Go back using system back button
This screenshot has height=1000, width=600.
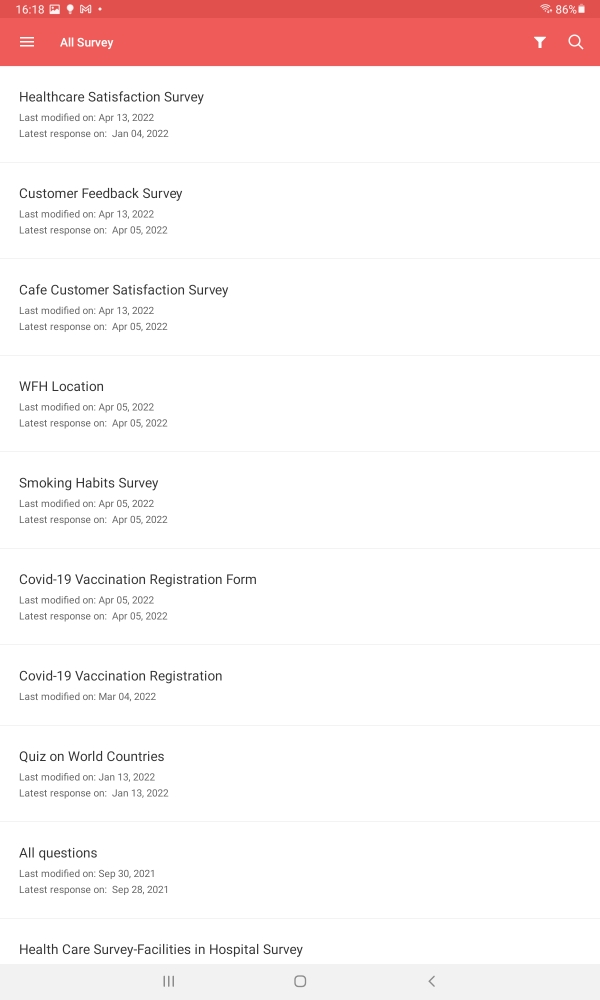tap(432, 981)
